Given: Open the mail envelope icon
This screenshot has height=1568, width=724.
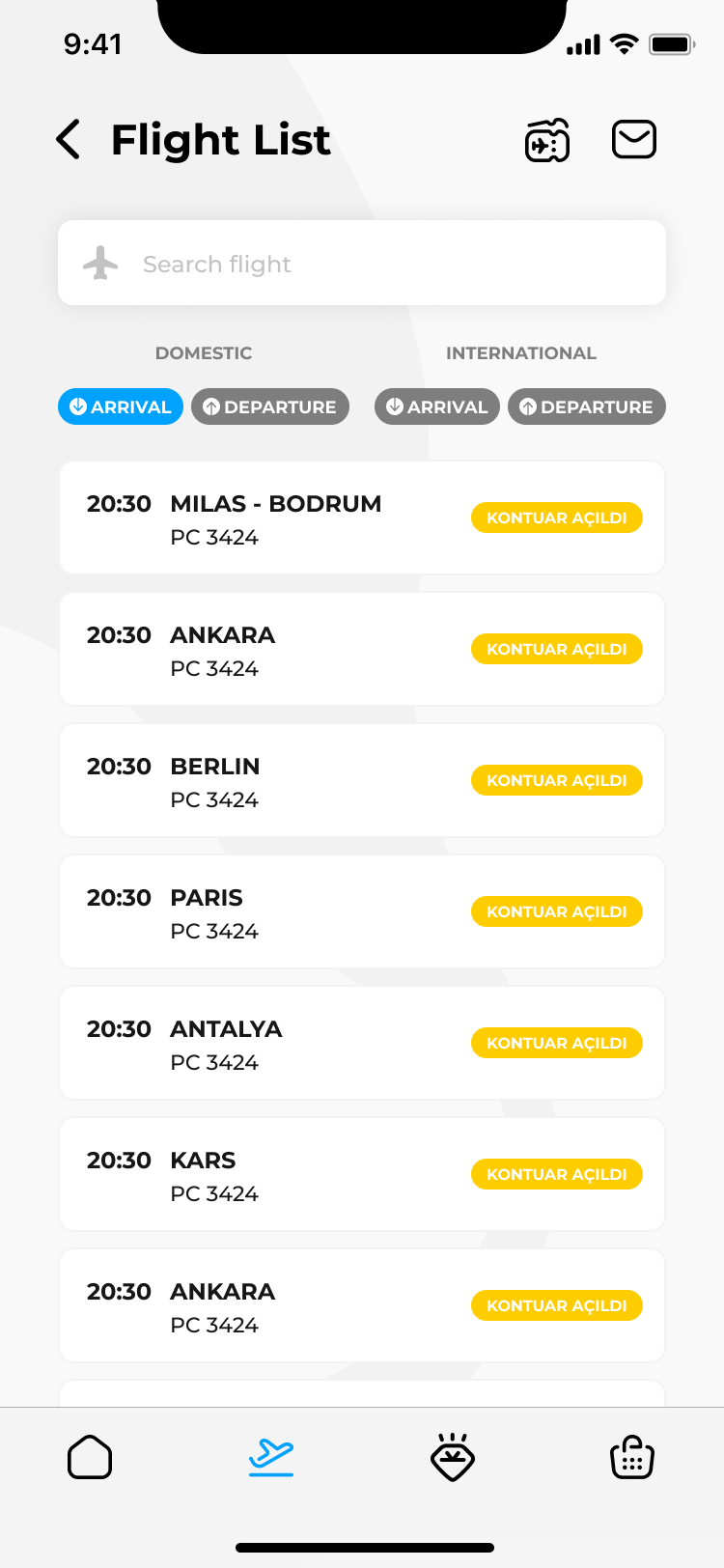Looking at the screenshot, I should pyautogui.click(x=634, y=140).
